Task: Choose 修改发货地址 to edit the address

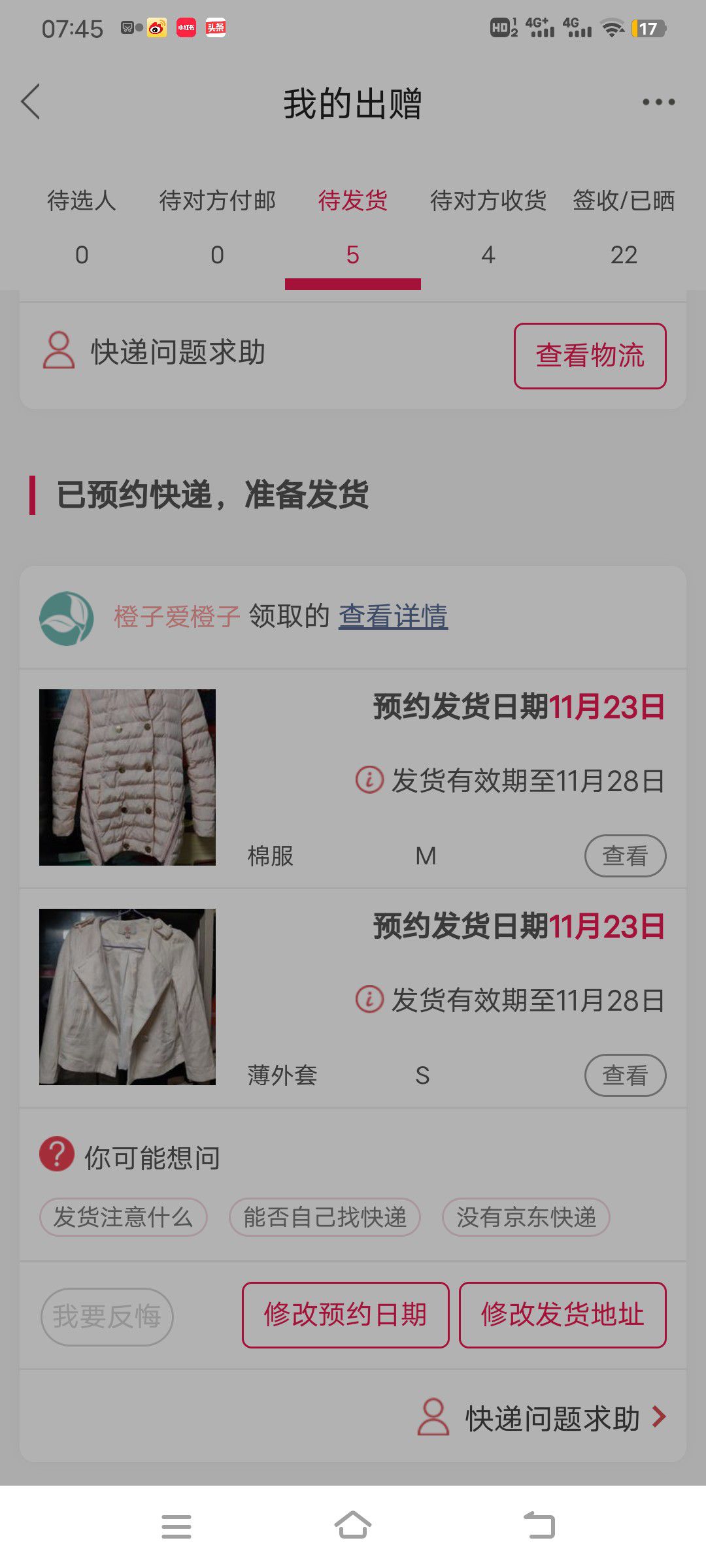Action: (x=563, y=1315)
